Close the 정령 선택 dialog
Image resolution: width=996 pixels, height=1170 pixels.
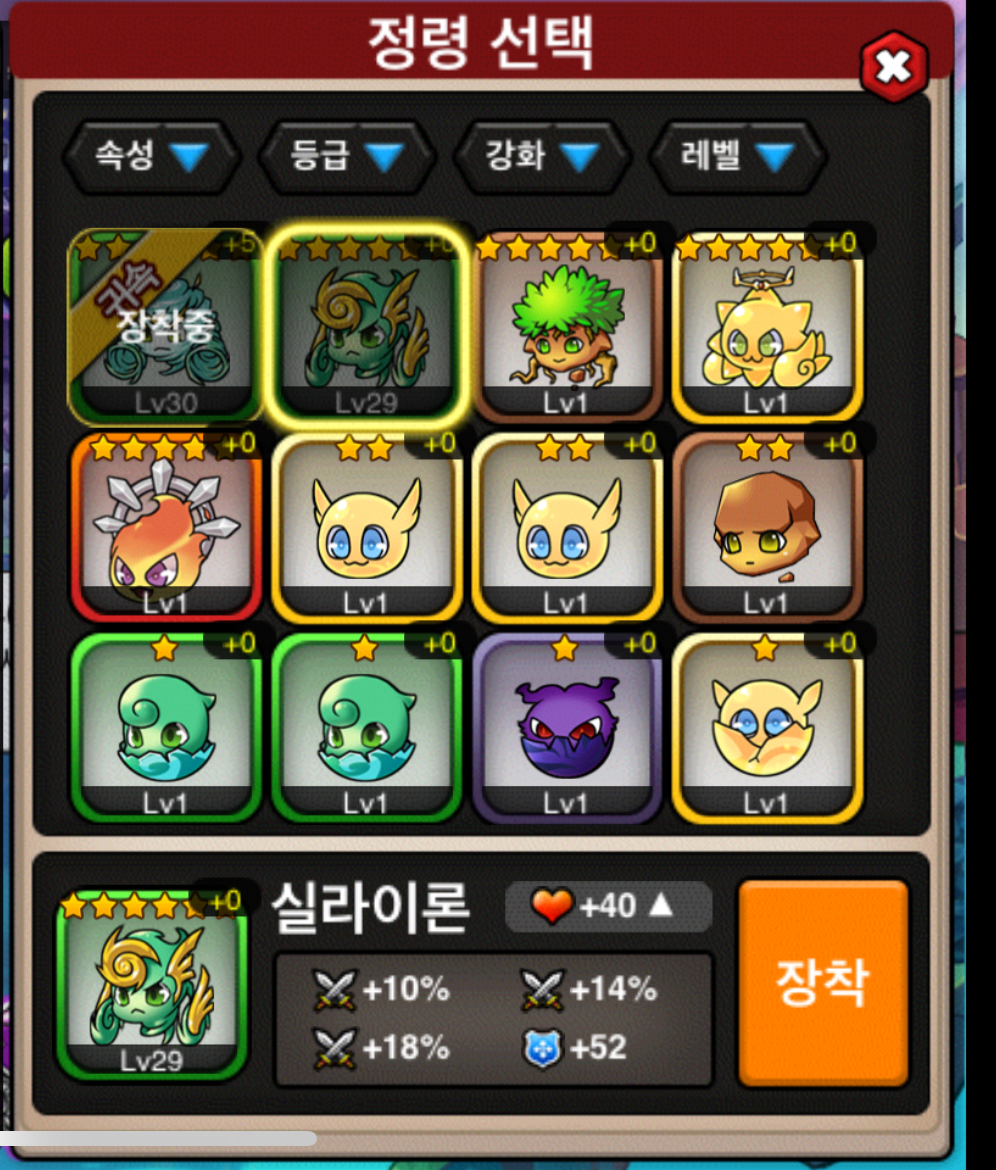[893, 67]
